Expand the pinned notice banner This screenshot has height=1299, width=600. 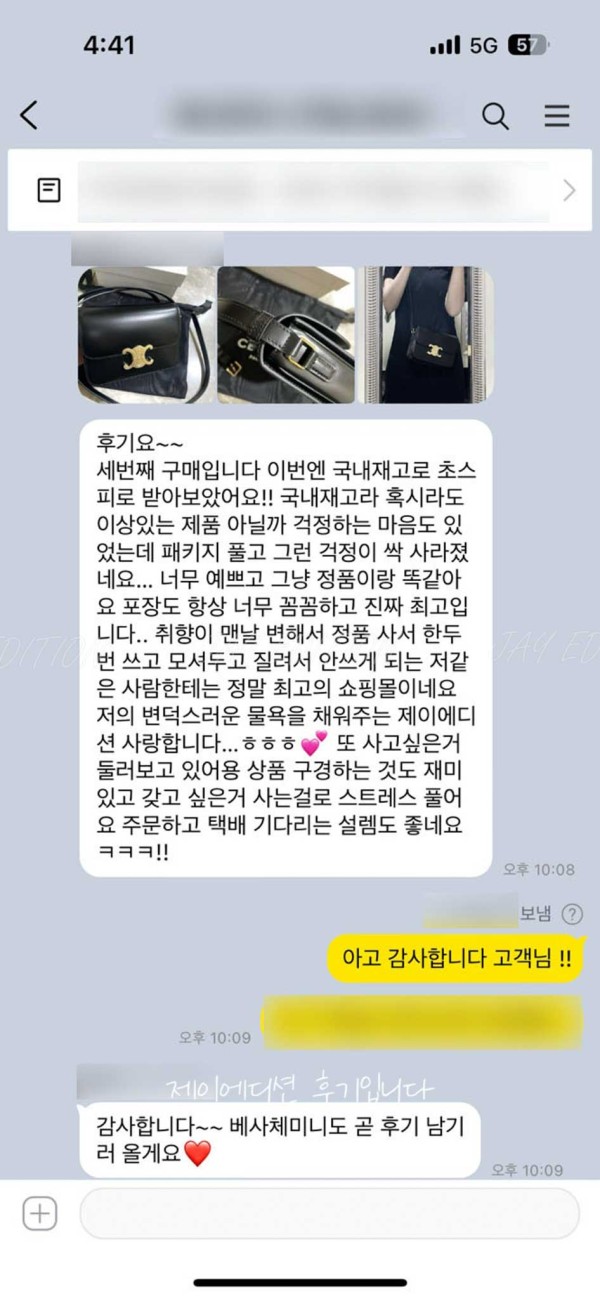[569, 190]
